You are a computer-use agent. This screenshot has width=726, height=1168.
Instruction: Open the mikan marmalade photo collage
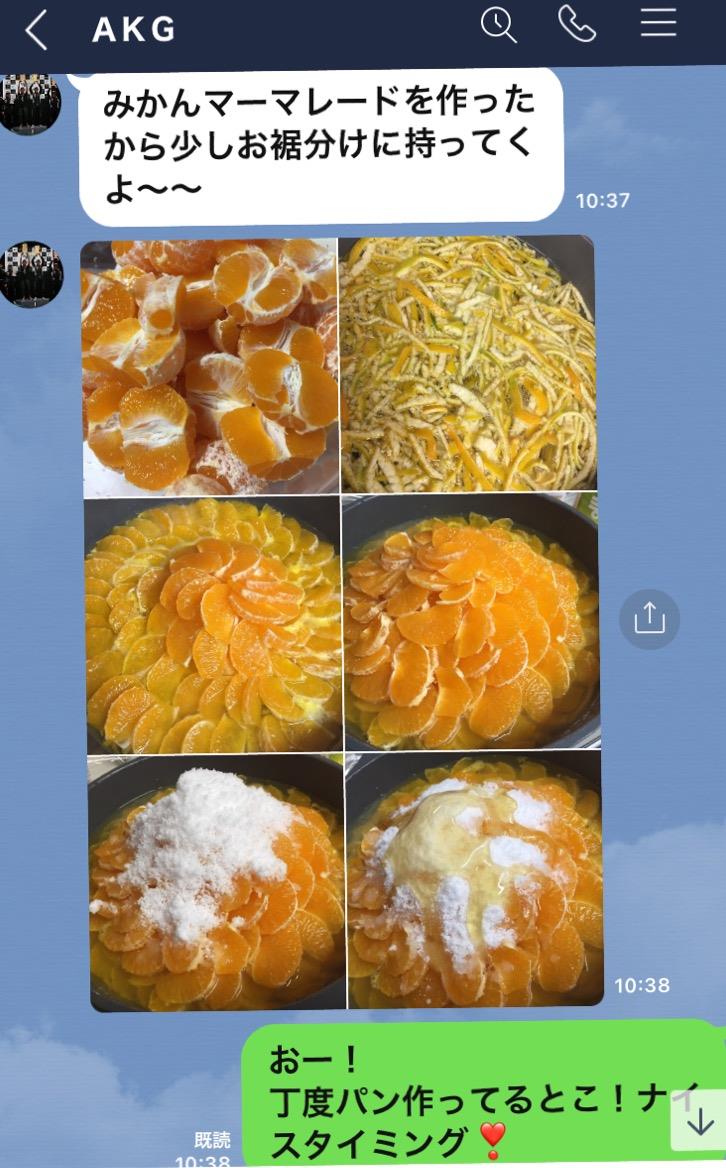click(x=342, y=623)
